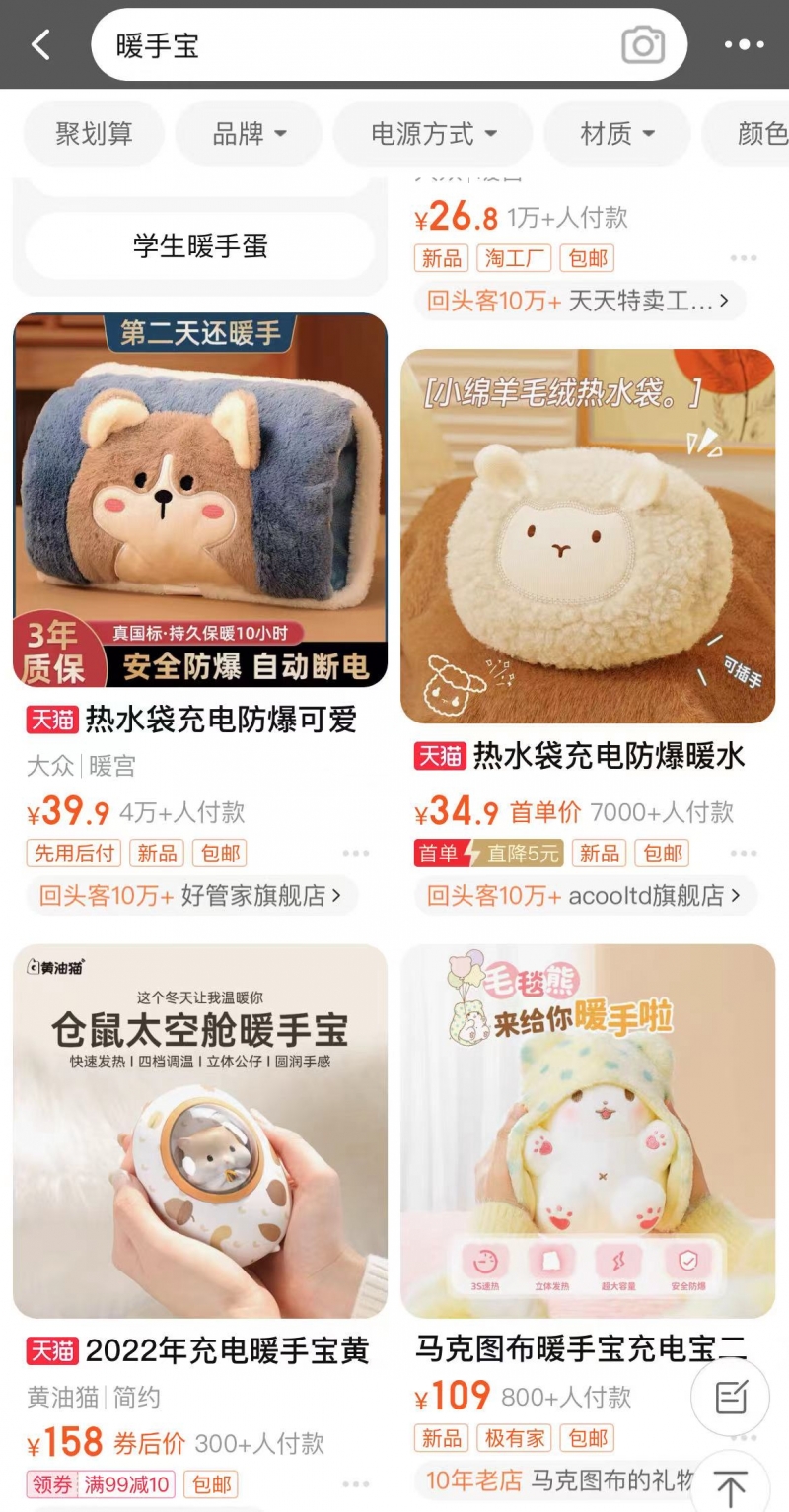Open the 仓鼠太空舱暖手宝 product card
This screenshot has width=789, height=1512.
200,1131
